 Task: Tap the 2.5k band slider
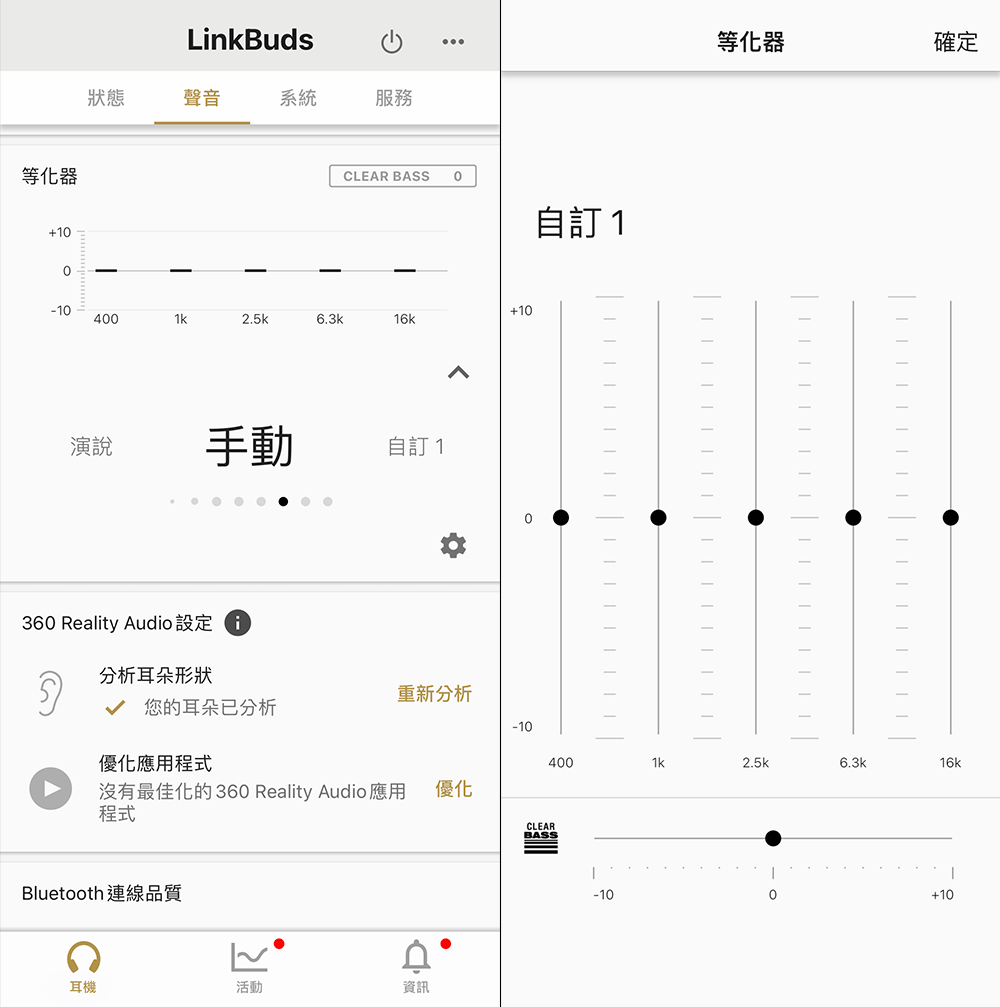point(756,517)
